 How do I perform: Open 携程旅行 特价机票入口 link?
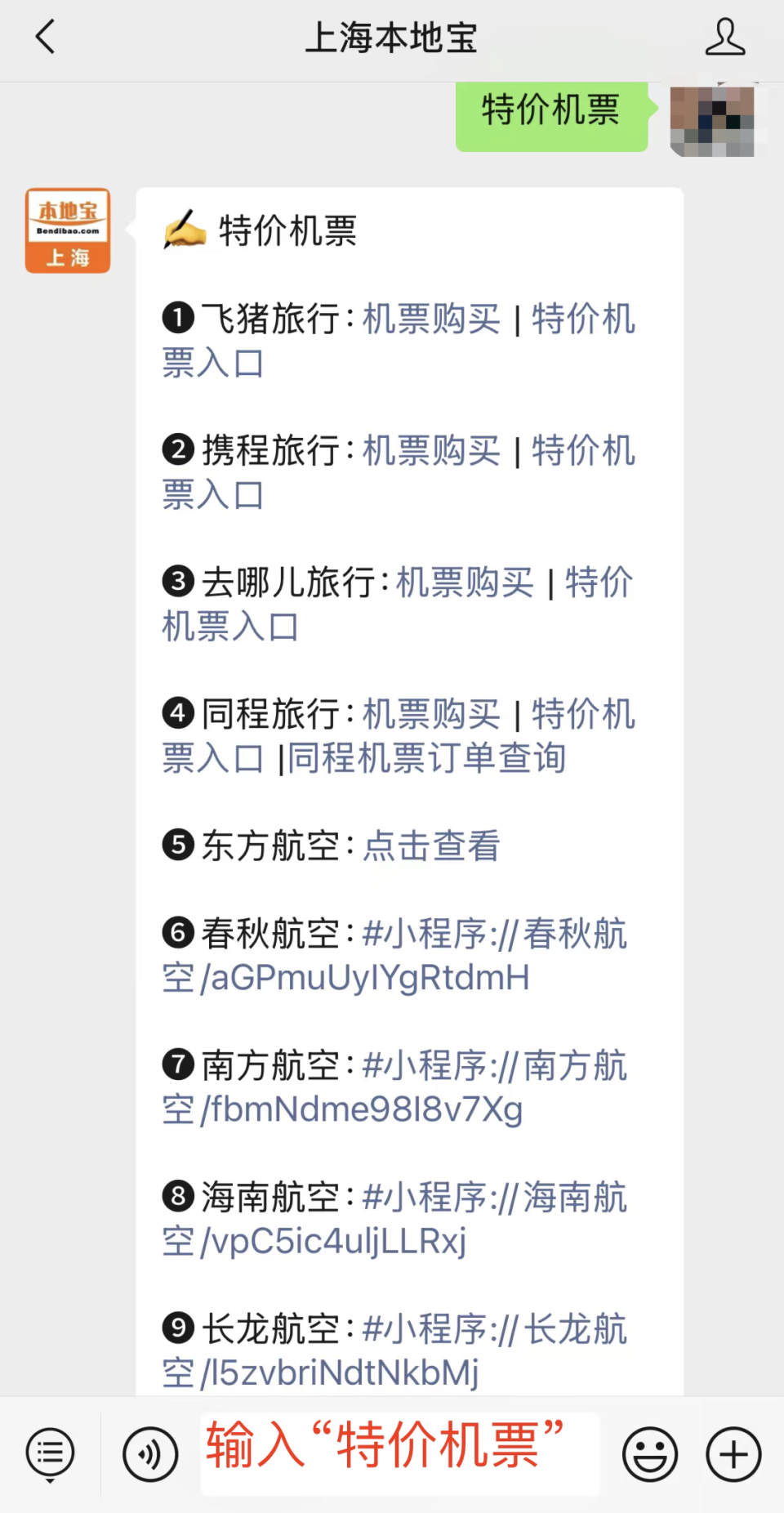tap(584, 451)
